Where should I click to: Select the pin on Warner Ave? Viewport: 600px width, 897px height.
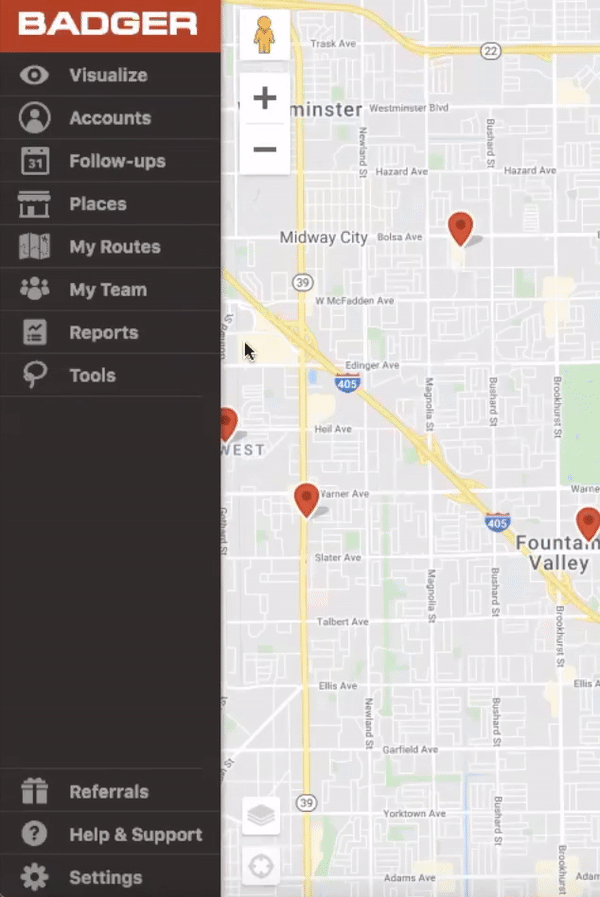click(307, 498)
